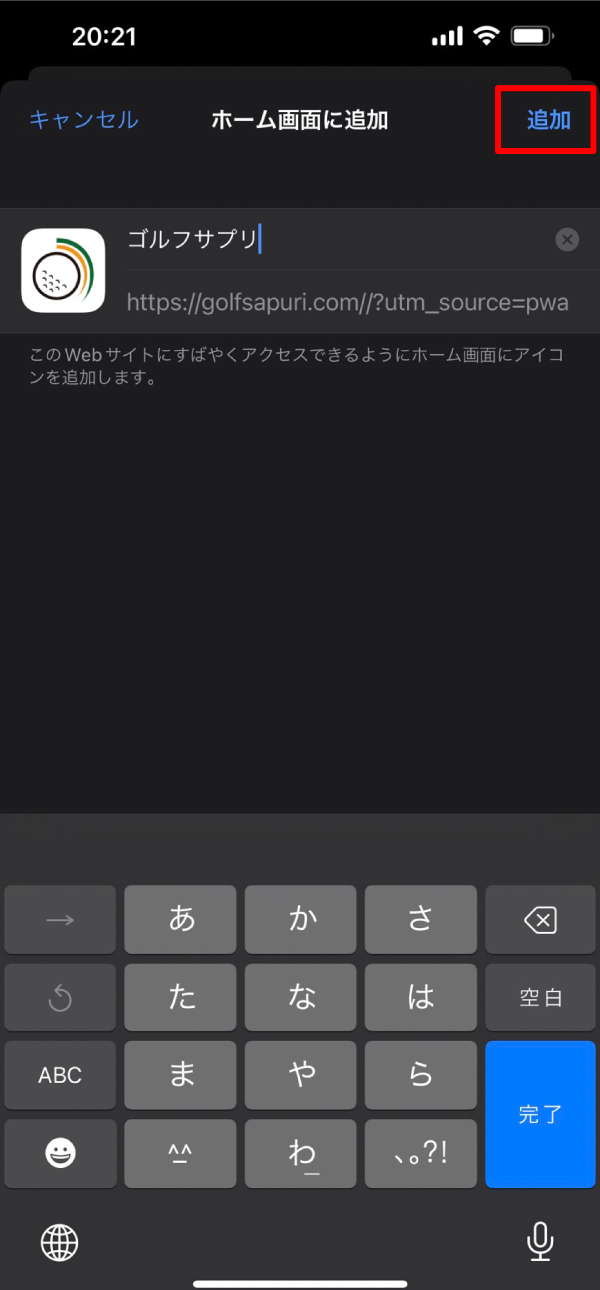Tap the punctuation 、。?! key
This screenshot has width=600, height=1290.
pos(421,1153)
